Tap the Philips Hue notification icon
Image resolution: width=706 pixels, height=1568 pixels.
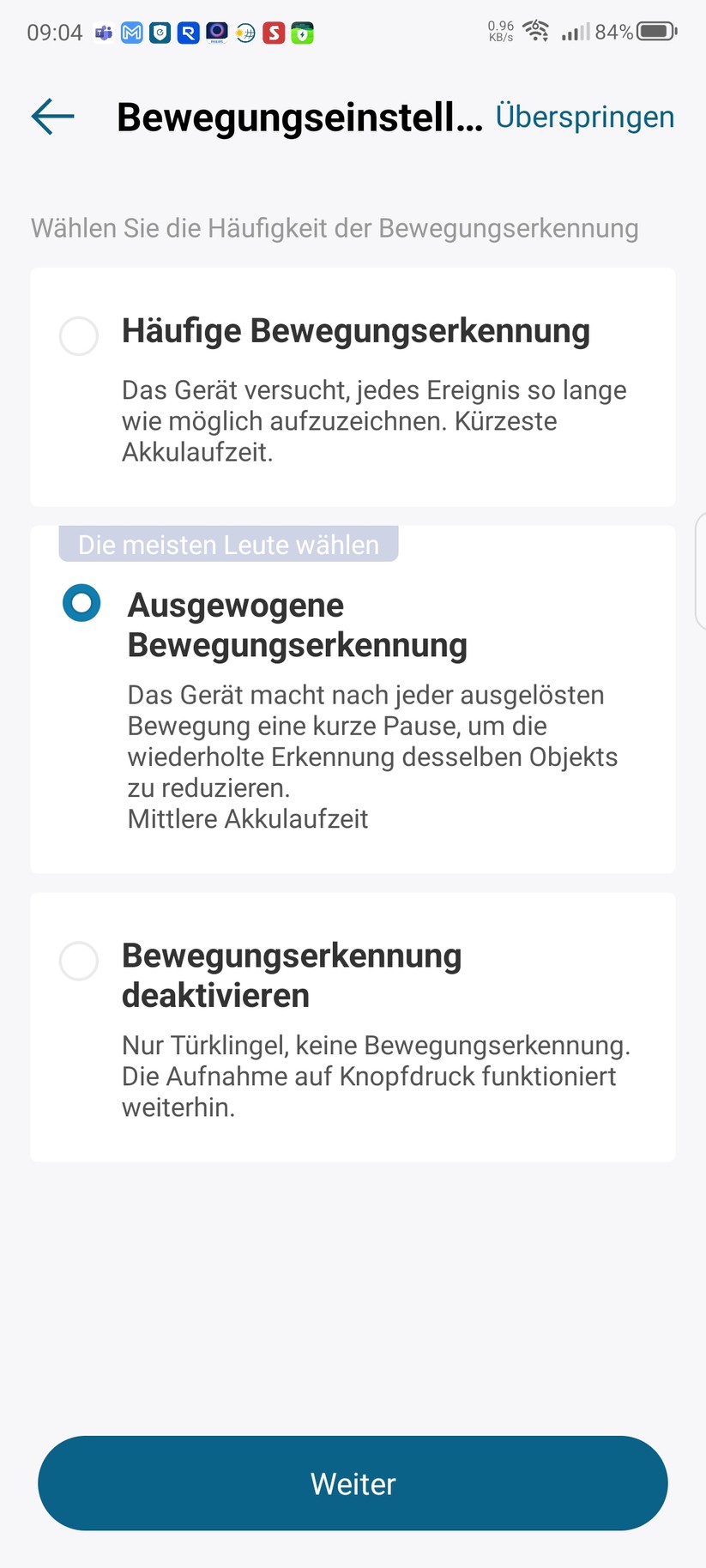click(x=215, y=33)
